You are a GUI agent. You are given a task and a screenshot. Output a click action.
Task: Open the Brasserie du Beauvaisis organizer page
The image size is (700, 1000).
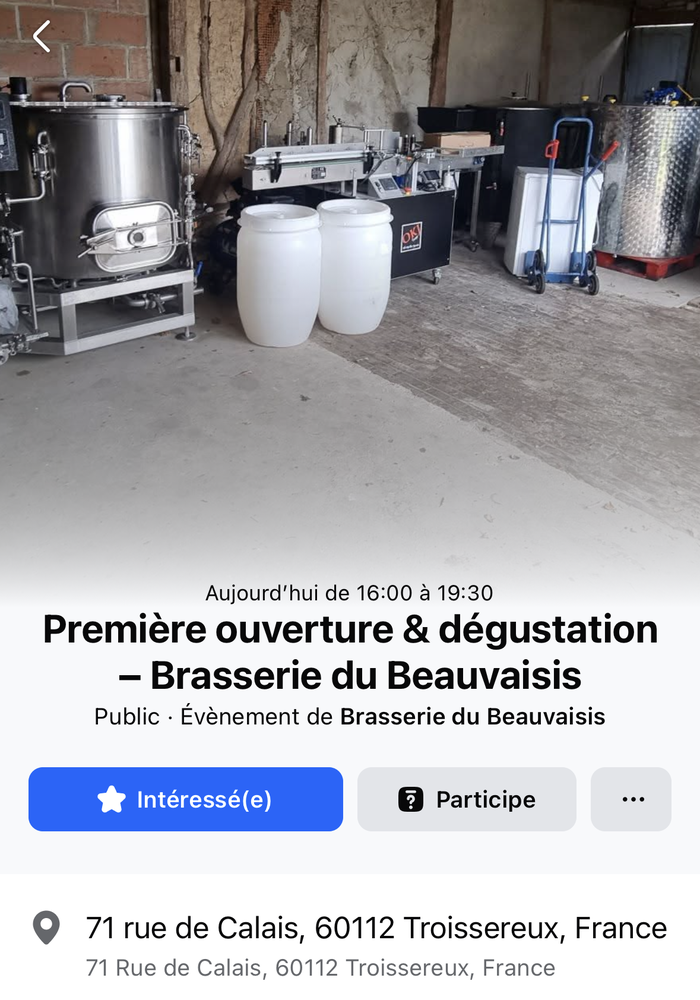click(x=472, y=717)
